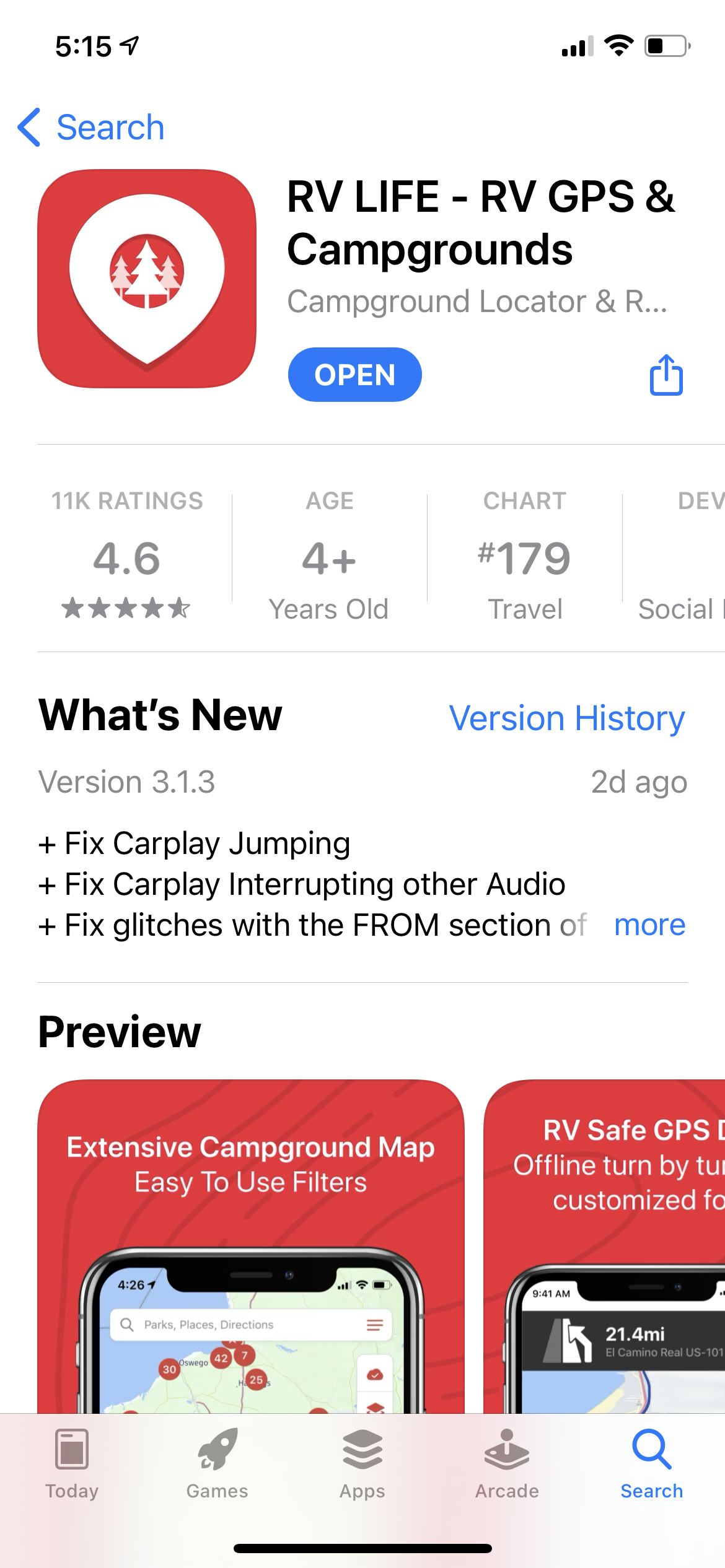Image resolution: width=725 pixels, height=1568 pixels.
Task: Open Extensive Campground Map preview screenshot
Action: coord(250,1245)
